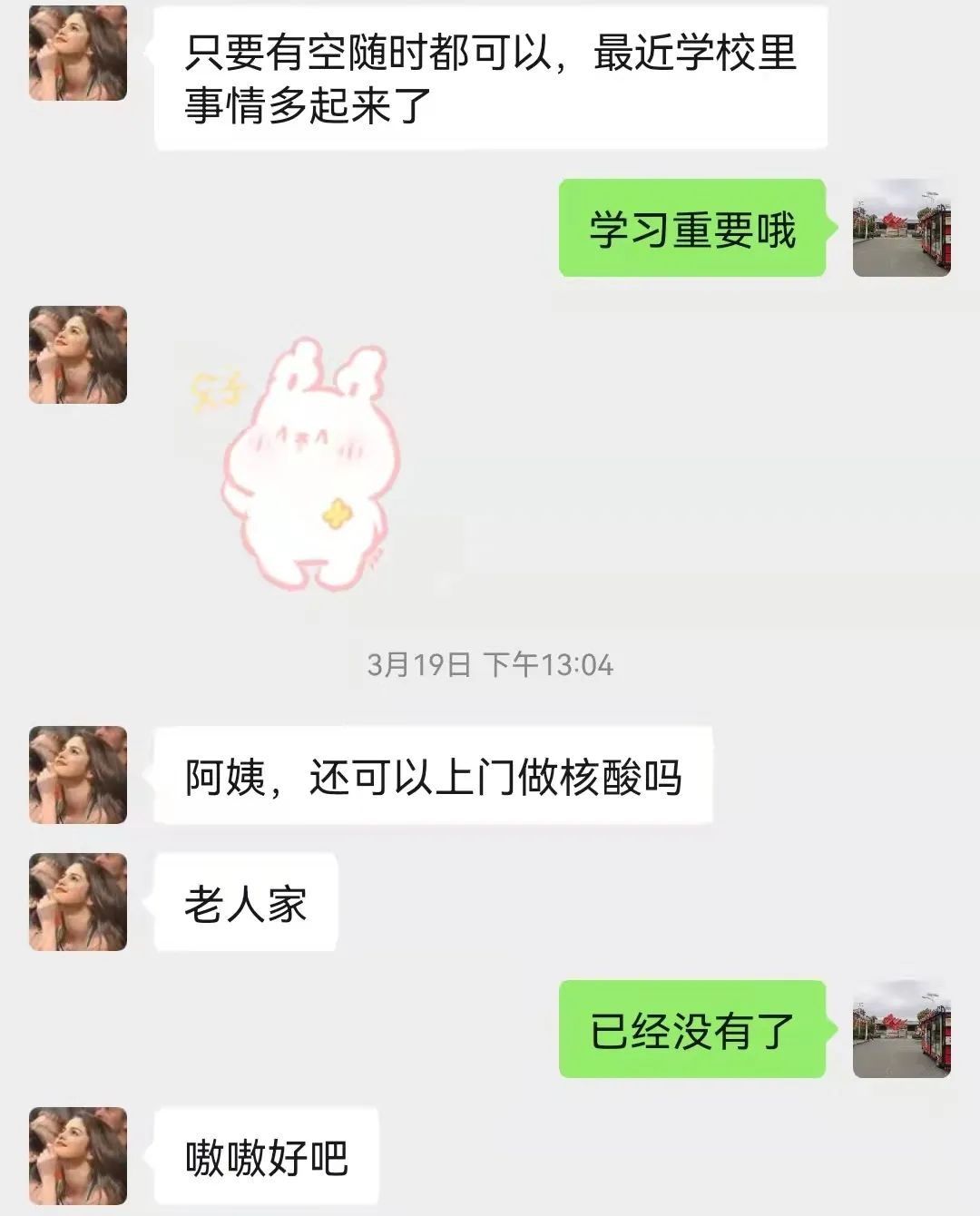Open the avatar next to "老人家"
This screenshot has height=1216, width=980.
coord(78,902)
